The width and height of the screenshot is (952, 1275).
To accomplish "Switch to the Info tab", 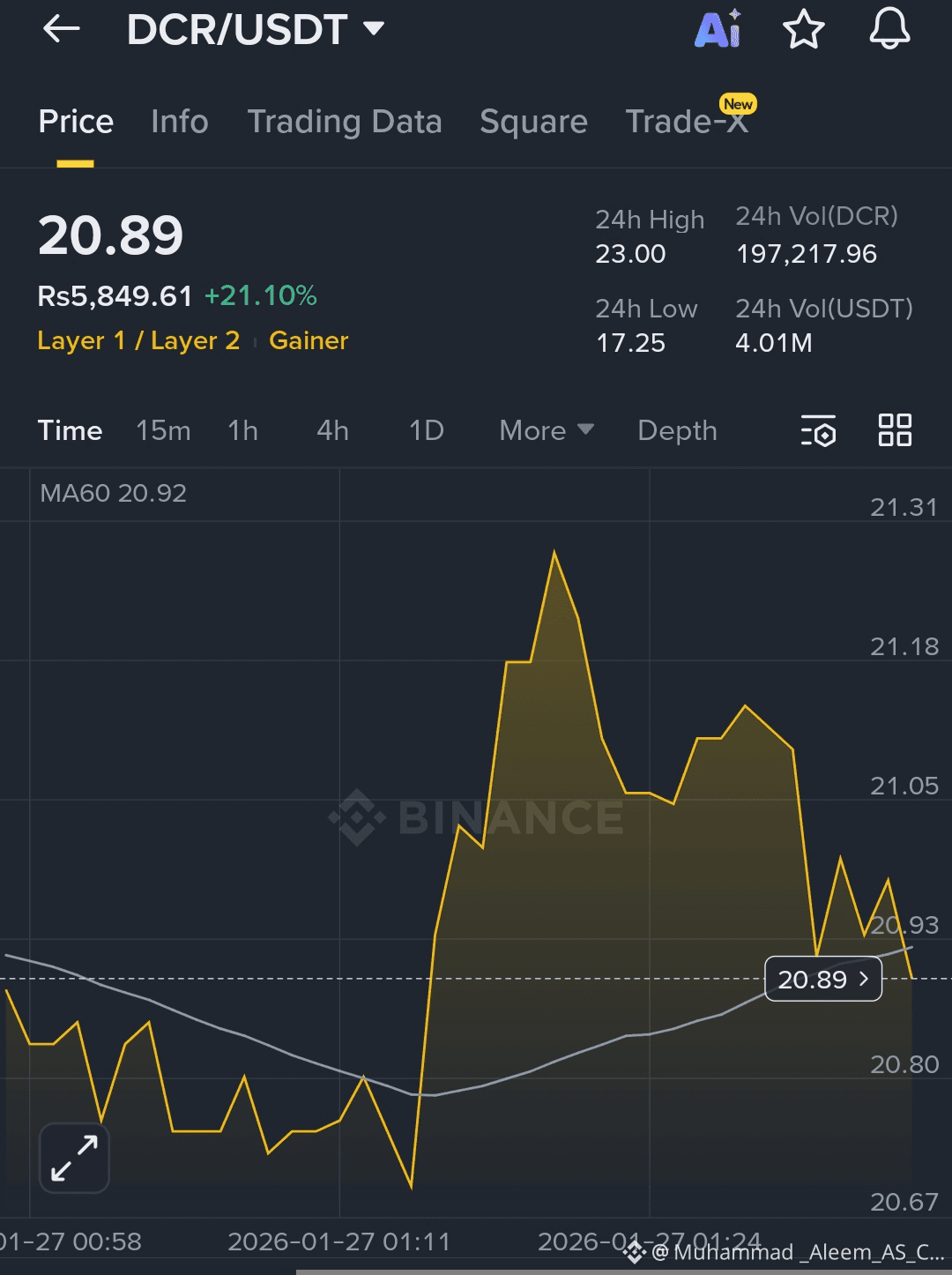I will (x=179, y=122).
